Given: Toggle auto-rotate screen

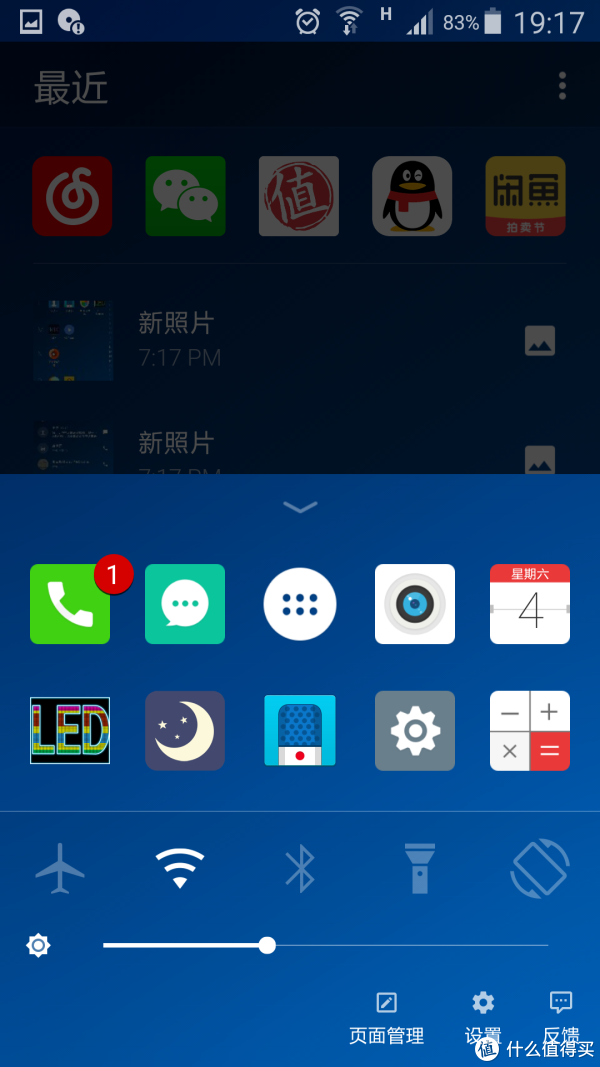Looking at the screenshot, I should click(540, 867).
